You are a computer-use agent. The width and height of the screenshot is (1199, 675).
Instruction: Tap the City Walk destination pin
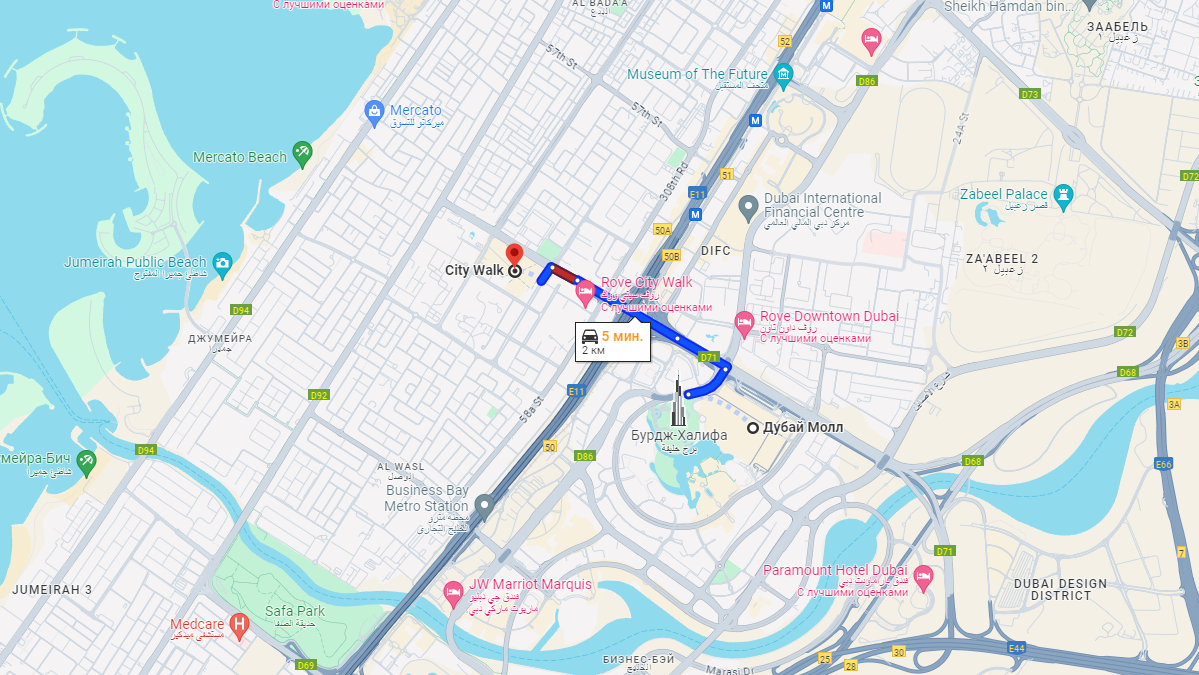click(x=515, y=254)
